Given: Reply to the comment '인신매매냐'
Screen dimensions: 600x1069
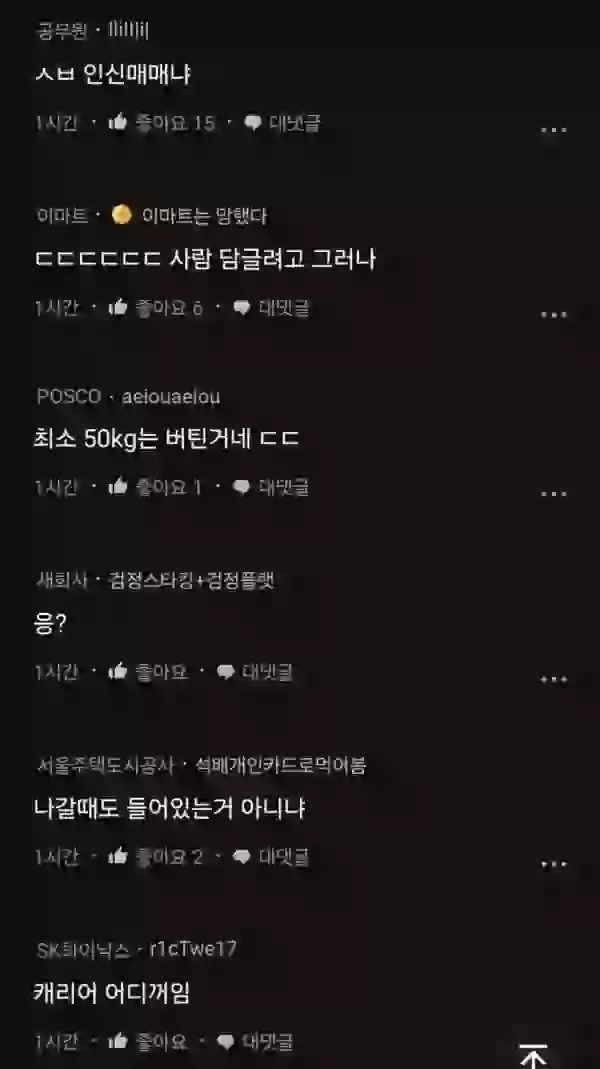Looking at the screenshot, I should click(282, 123).
